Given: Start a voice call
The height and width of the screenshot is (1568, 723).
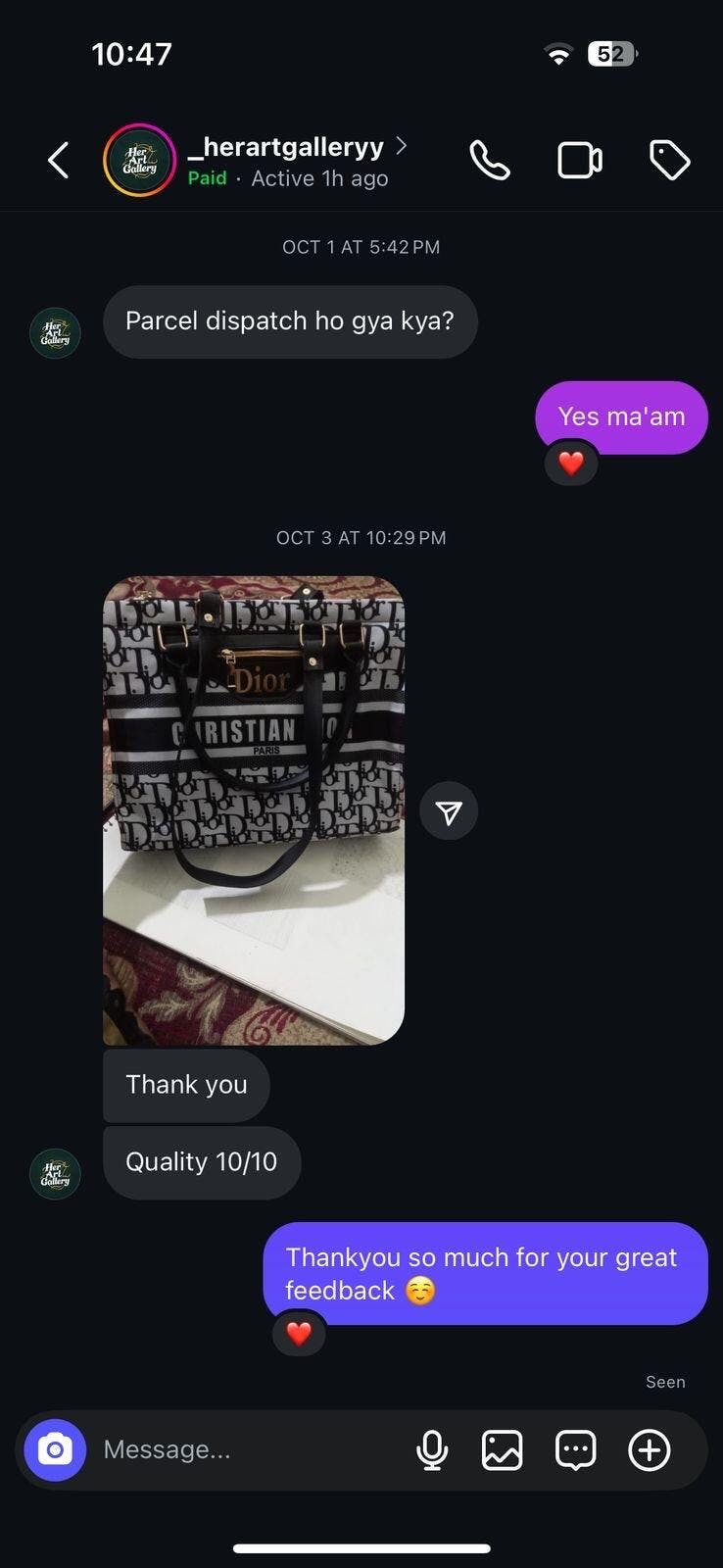Looking at the screenshot, I should [490, 161].
